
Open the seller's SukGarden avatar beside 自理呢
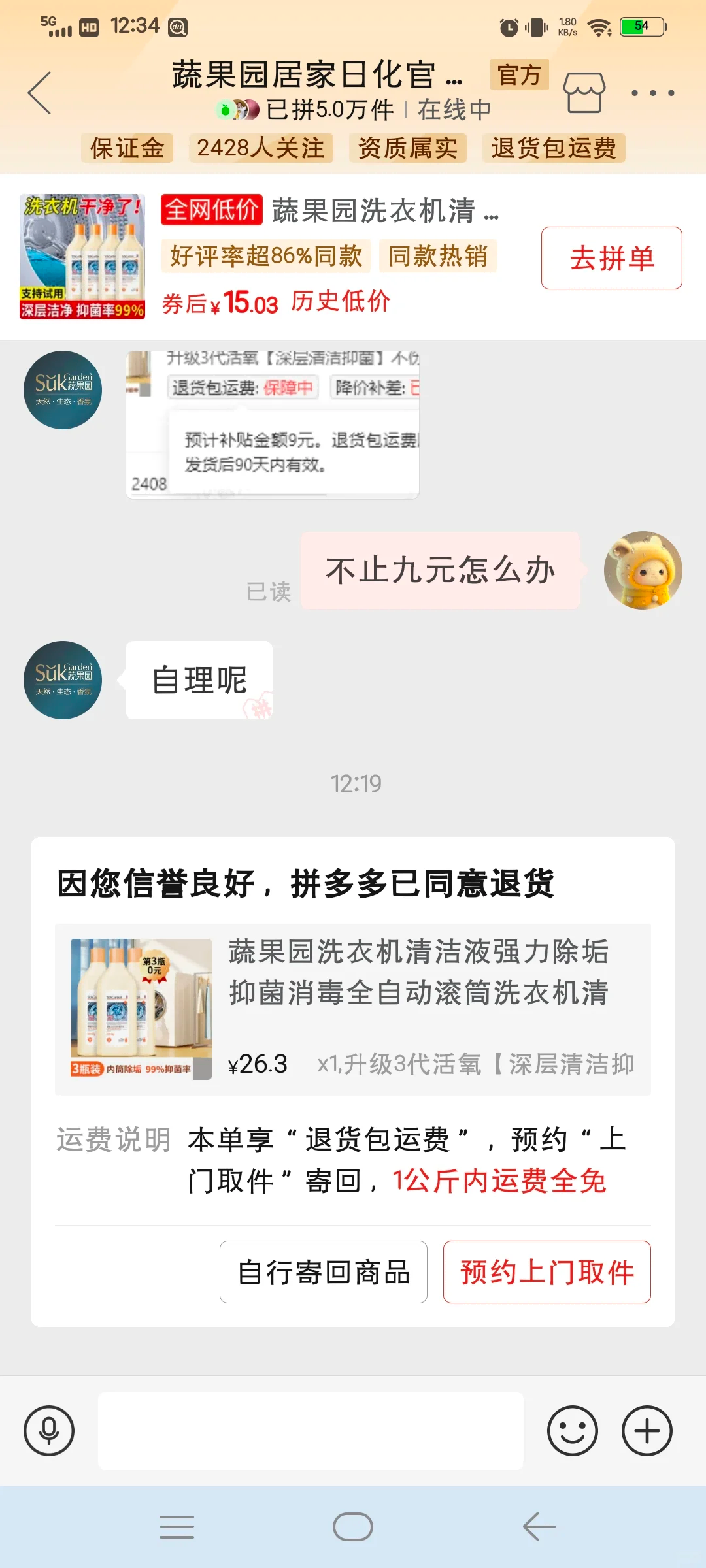pyautogui.click(x=63, y=680)
